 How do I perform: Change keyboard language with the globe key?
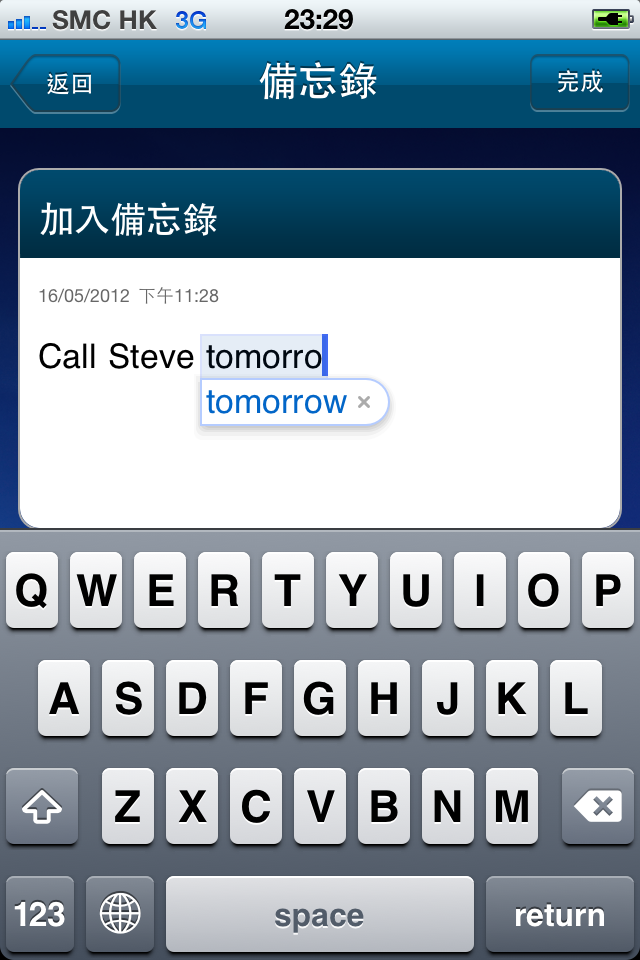tap(120, 914)
